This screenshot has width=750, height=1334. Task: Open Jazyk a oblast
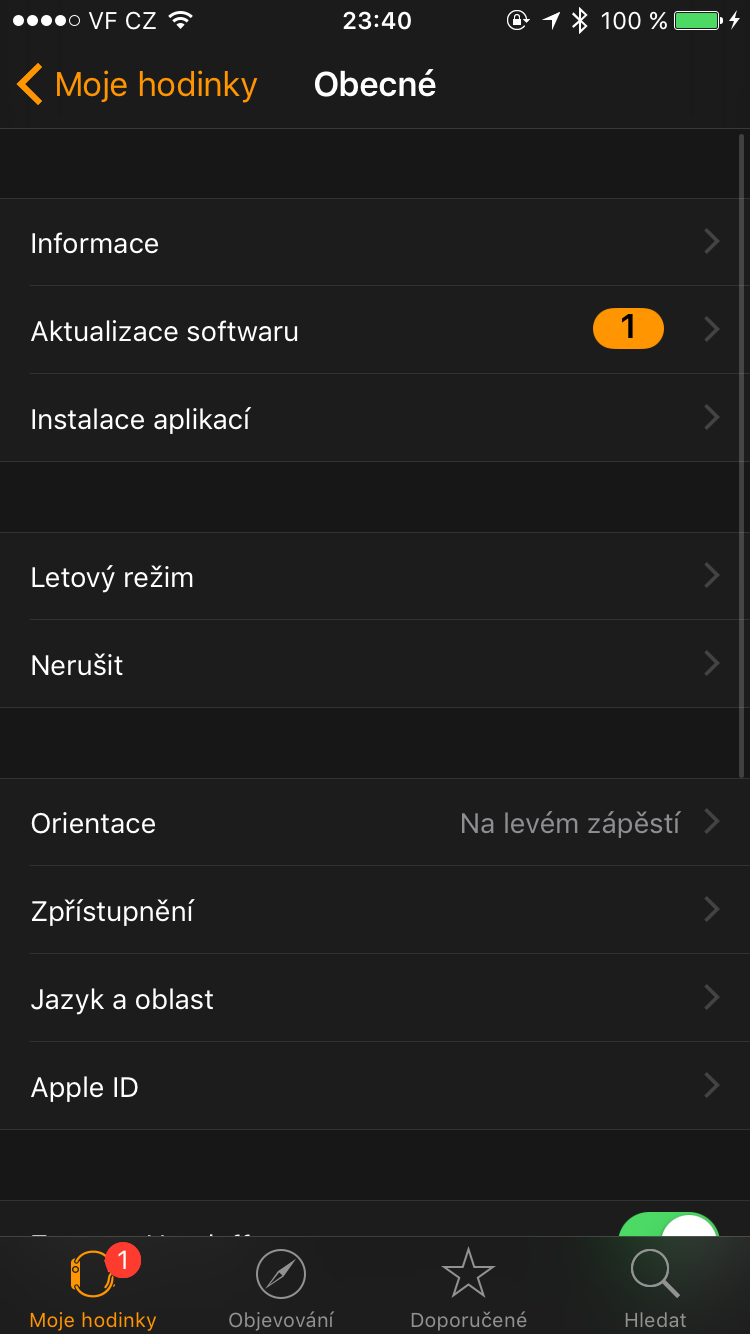(x=375, y=999)
